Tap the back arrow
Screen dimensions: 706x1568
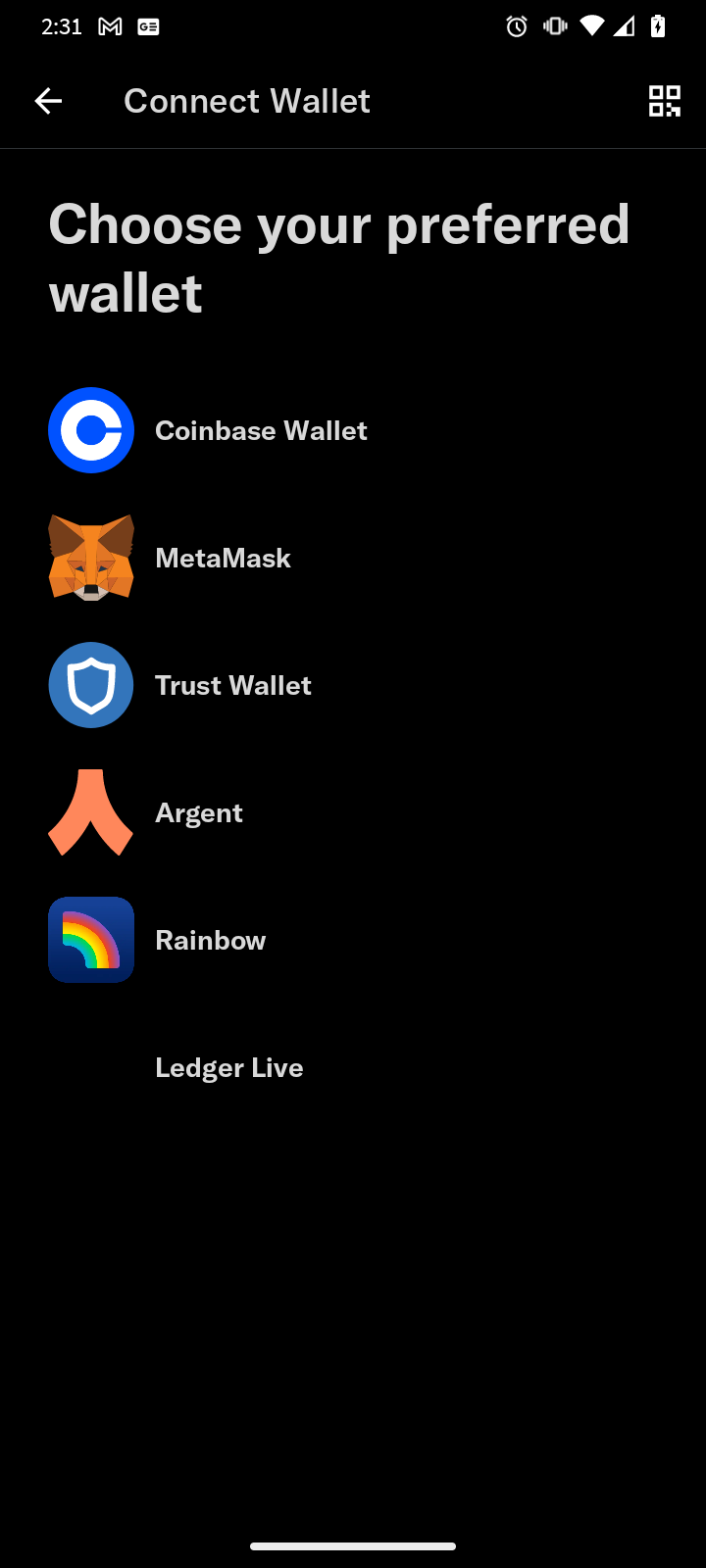pyautogui.click(x=48, y=100)
